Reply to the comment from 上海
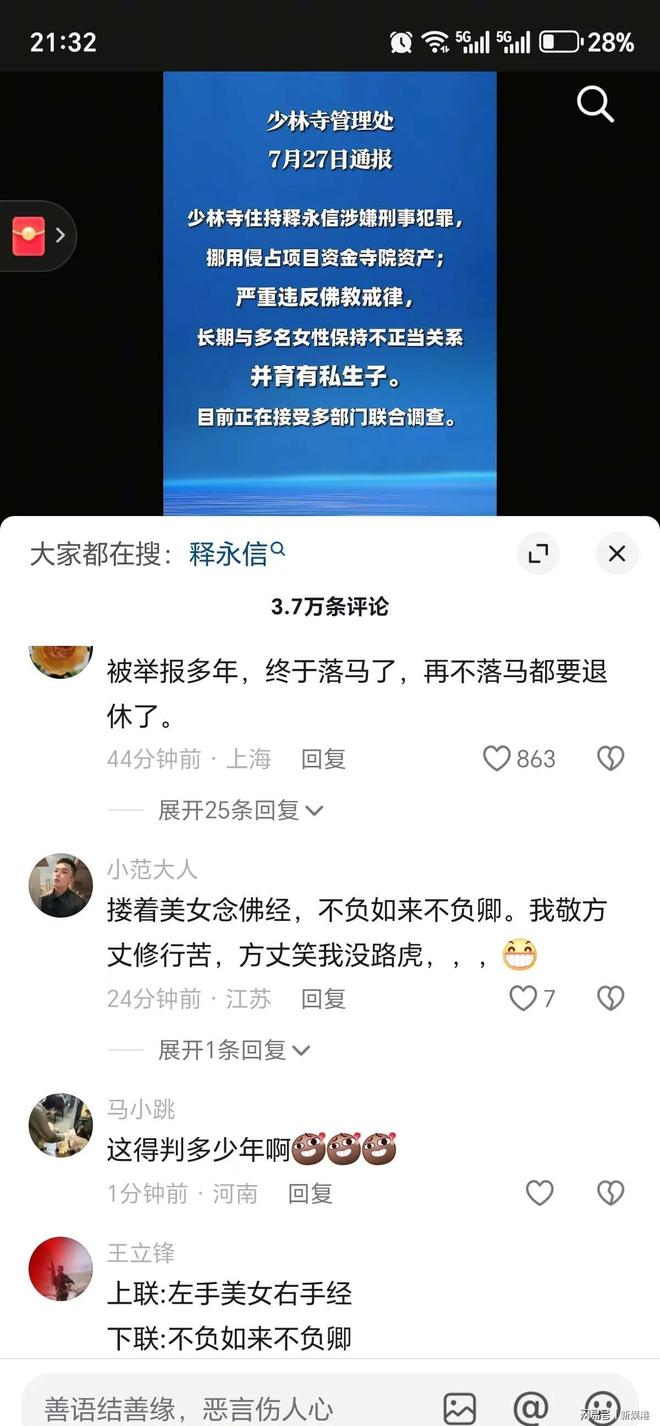This screenshot has height=1426, width=660. [x=323, y=759]
